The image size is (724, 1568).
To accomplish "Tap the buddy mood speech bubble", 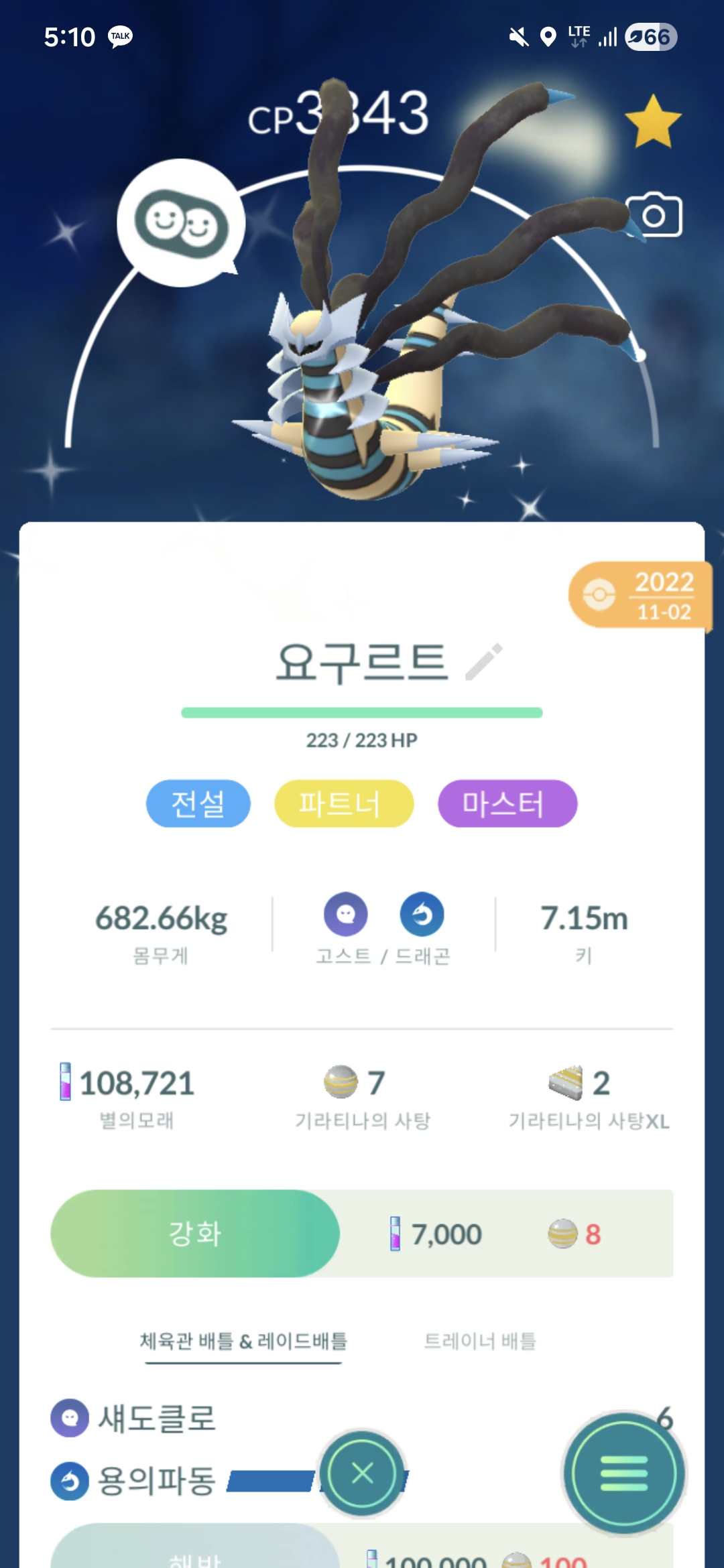I will (x=181, y=223).
